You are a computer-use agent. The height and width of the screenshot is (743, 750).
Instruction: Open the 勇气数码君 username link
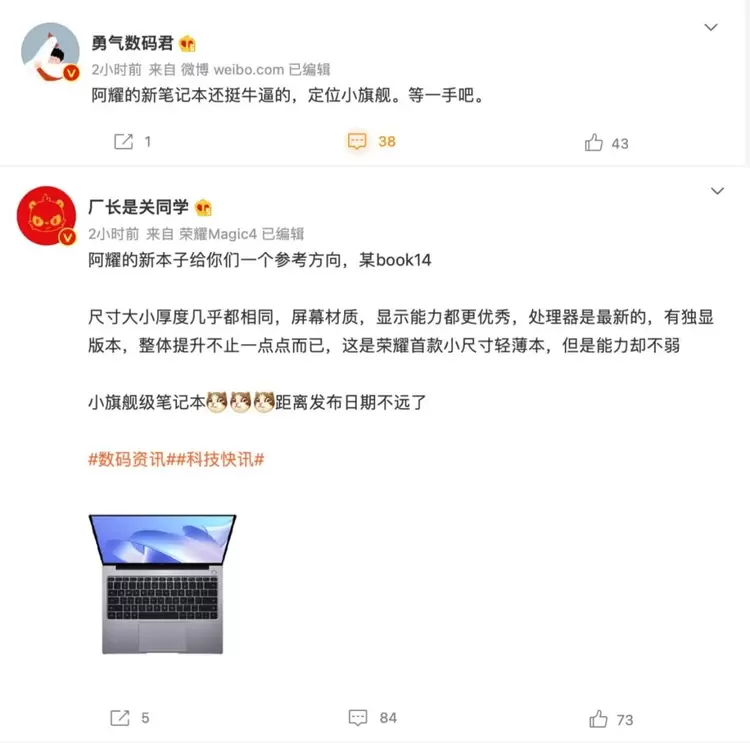tap(132, 43)
